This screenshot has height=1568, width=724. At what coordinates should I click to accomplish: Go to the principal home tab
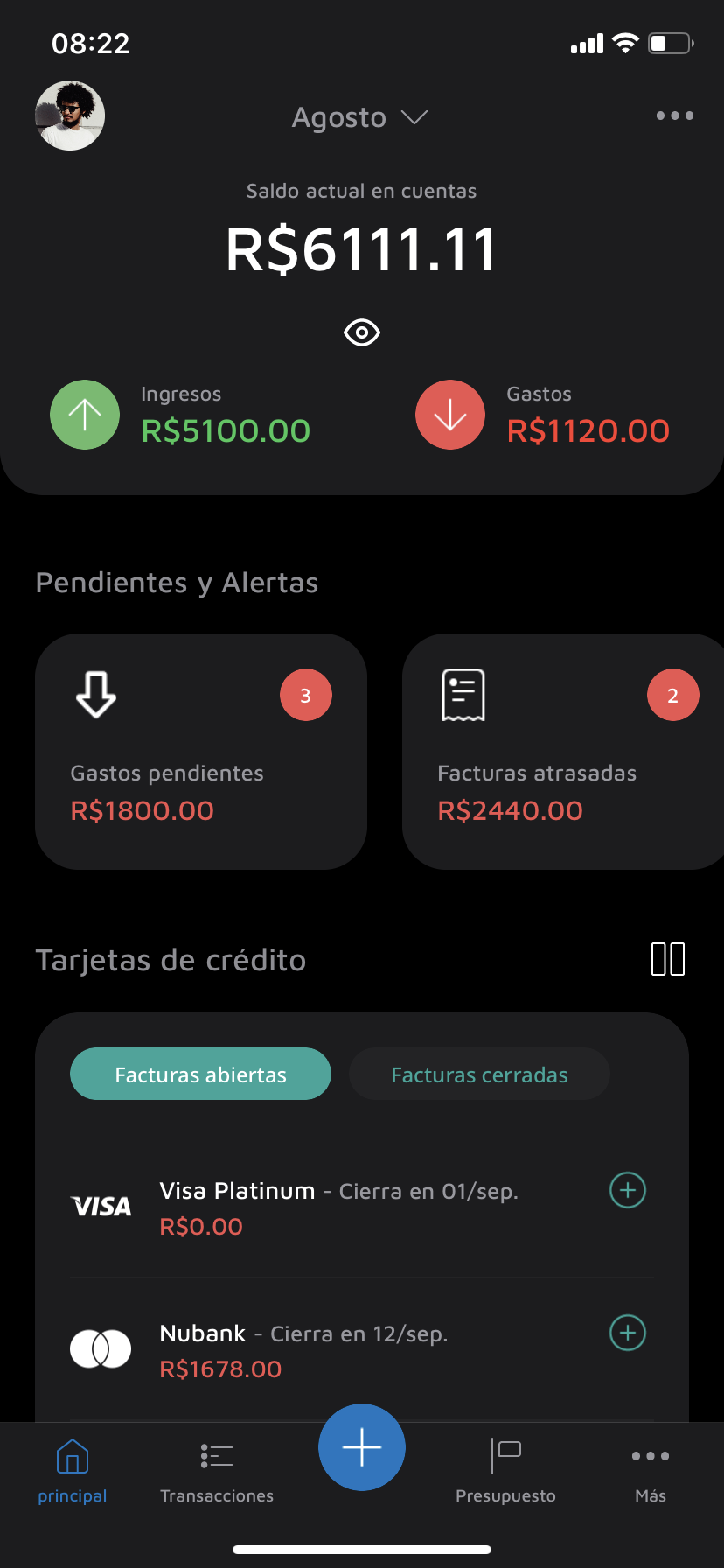point(72,1470)
